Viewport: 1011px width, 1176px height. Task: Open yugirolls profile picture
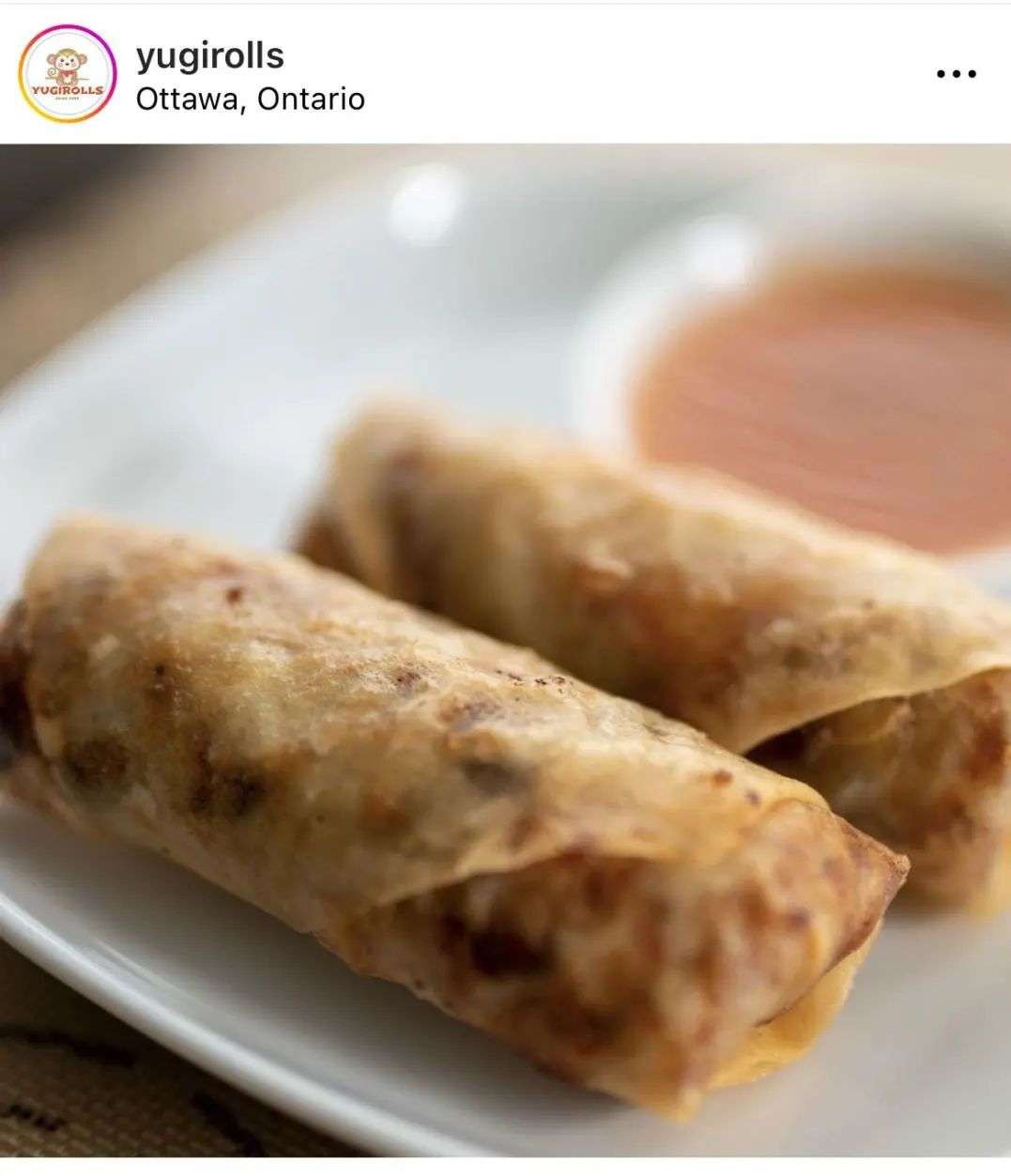point(68,75)
